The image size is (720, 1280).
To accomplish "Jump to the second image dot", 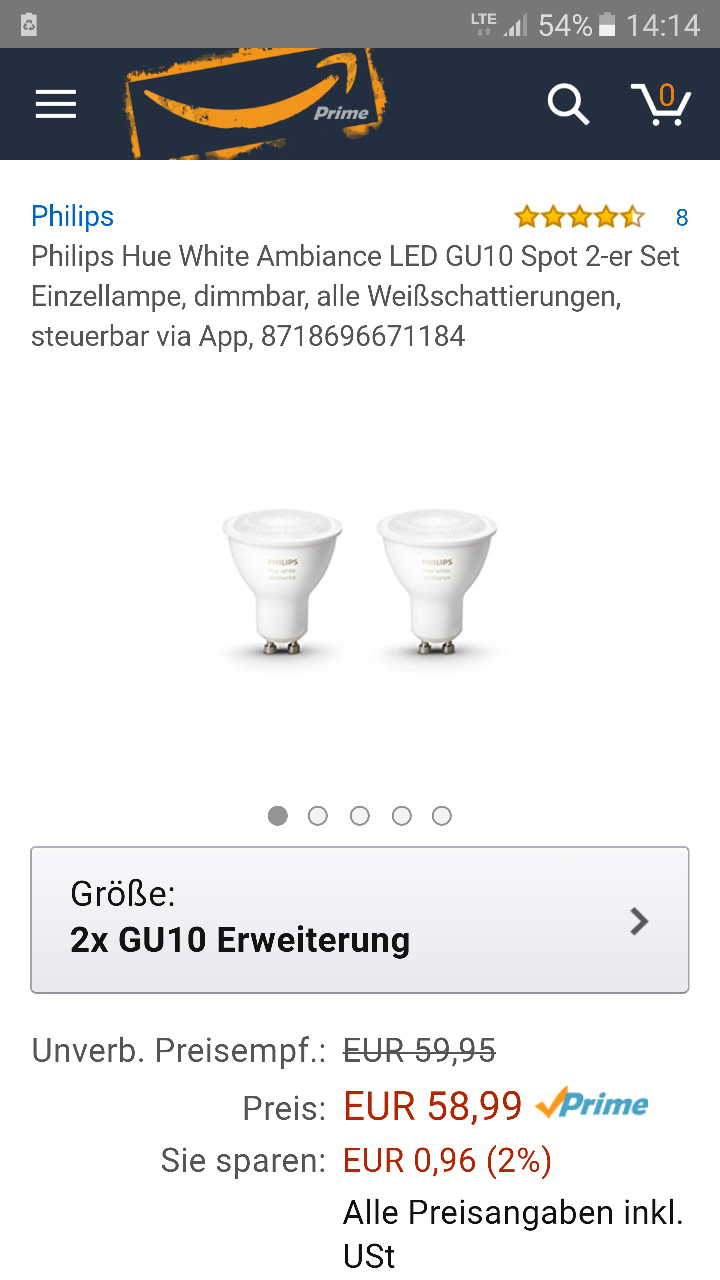I will point(318,816).
